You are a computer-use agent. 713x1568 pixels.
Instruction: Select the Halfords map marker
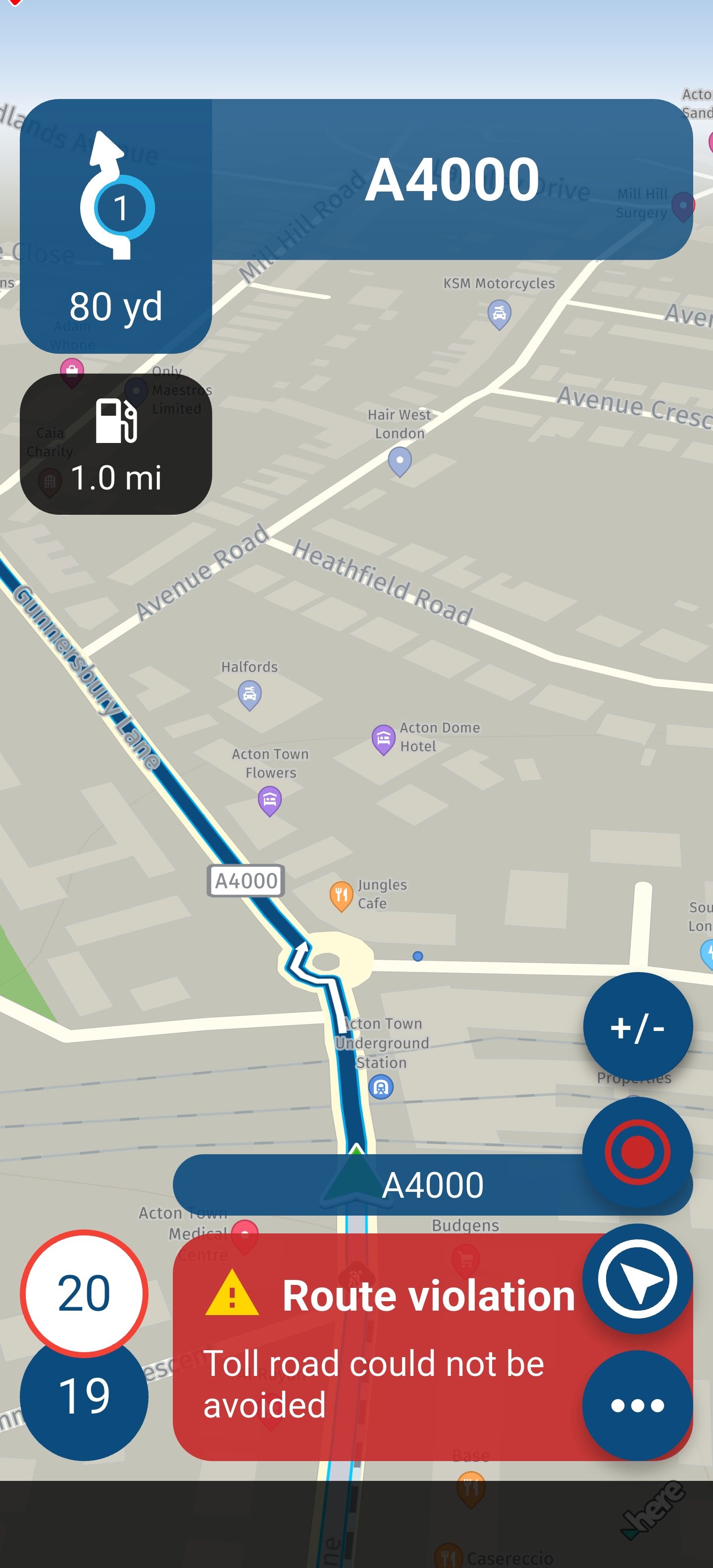tap(249, 694)
